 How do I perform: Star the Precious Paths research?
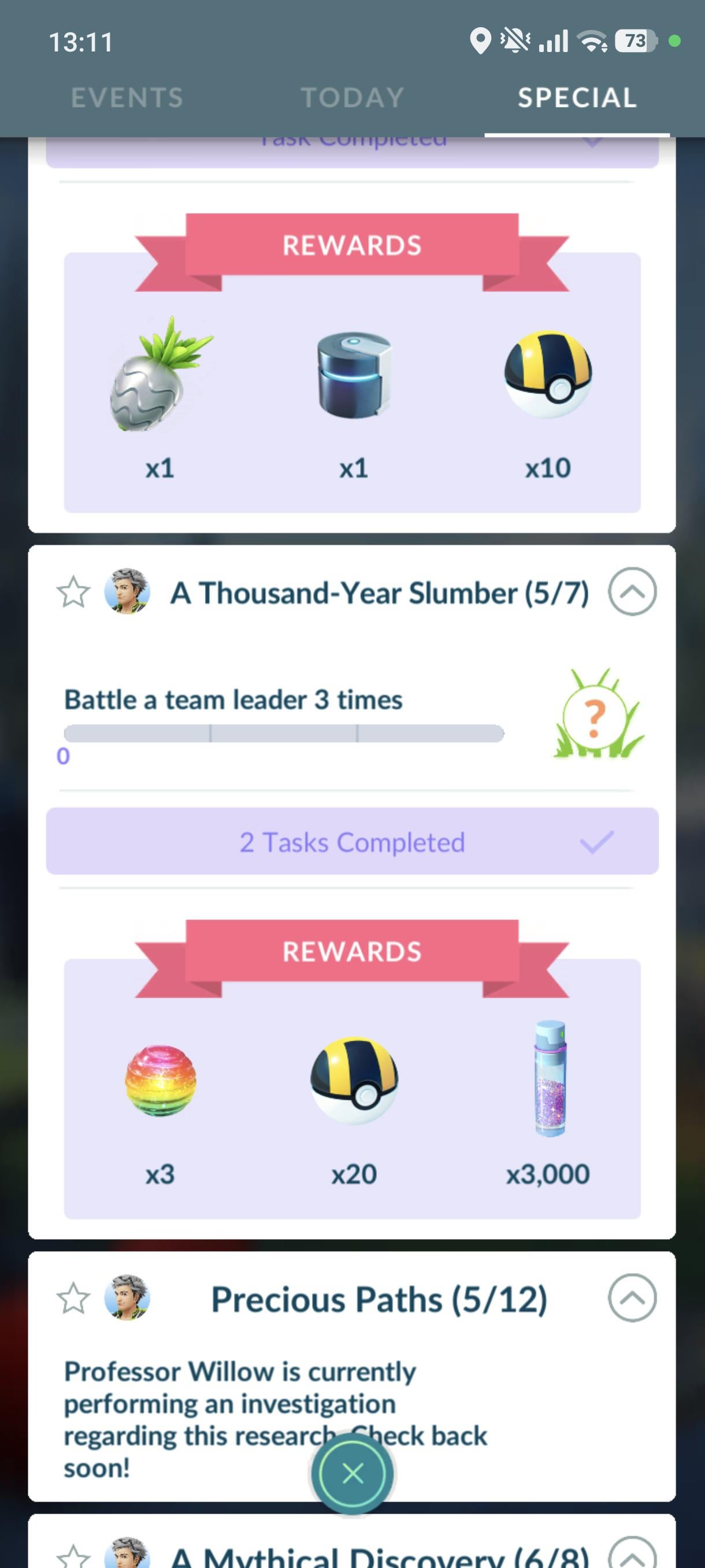pos(73,1299)
